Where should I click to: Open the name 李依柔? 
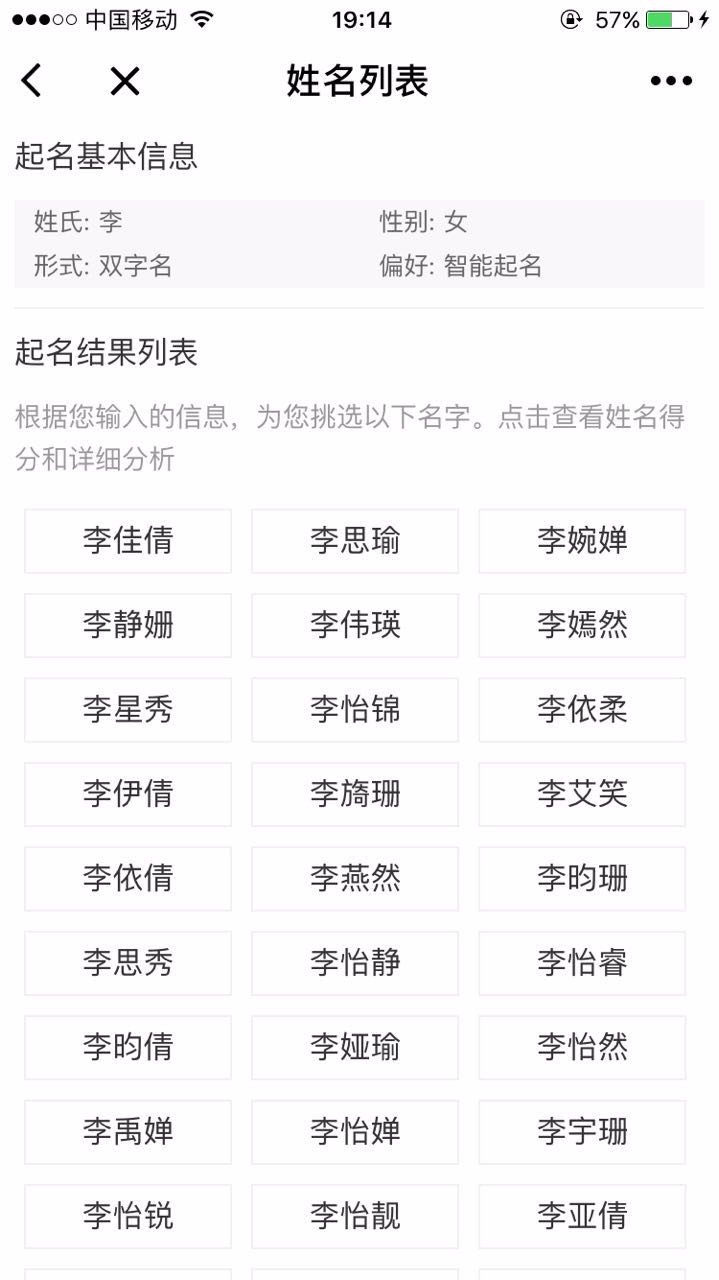(x=582, y=710)
